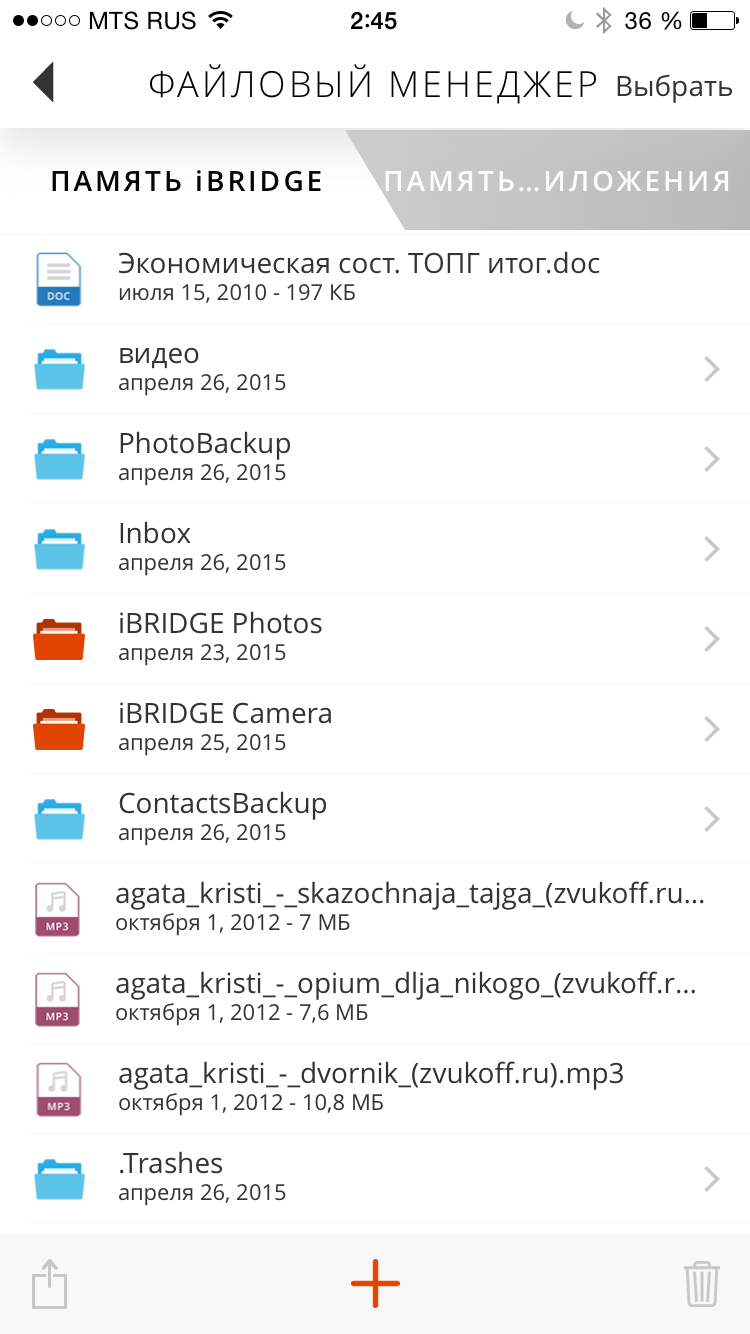Screen dimensions: 750x1334
Task: Open the Inbox folder
Action: (x=375, y=548)
